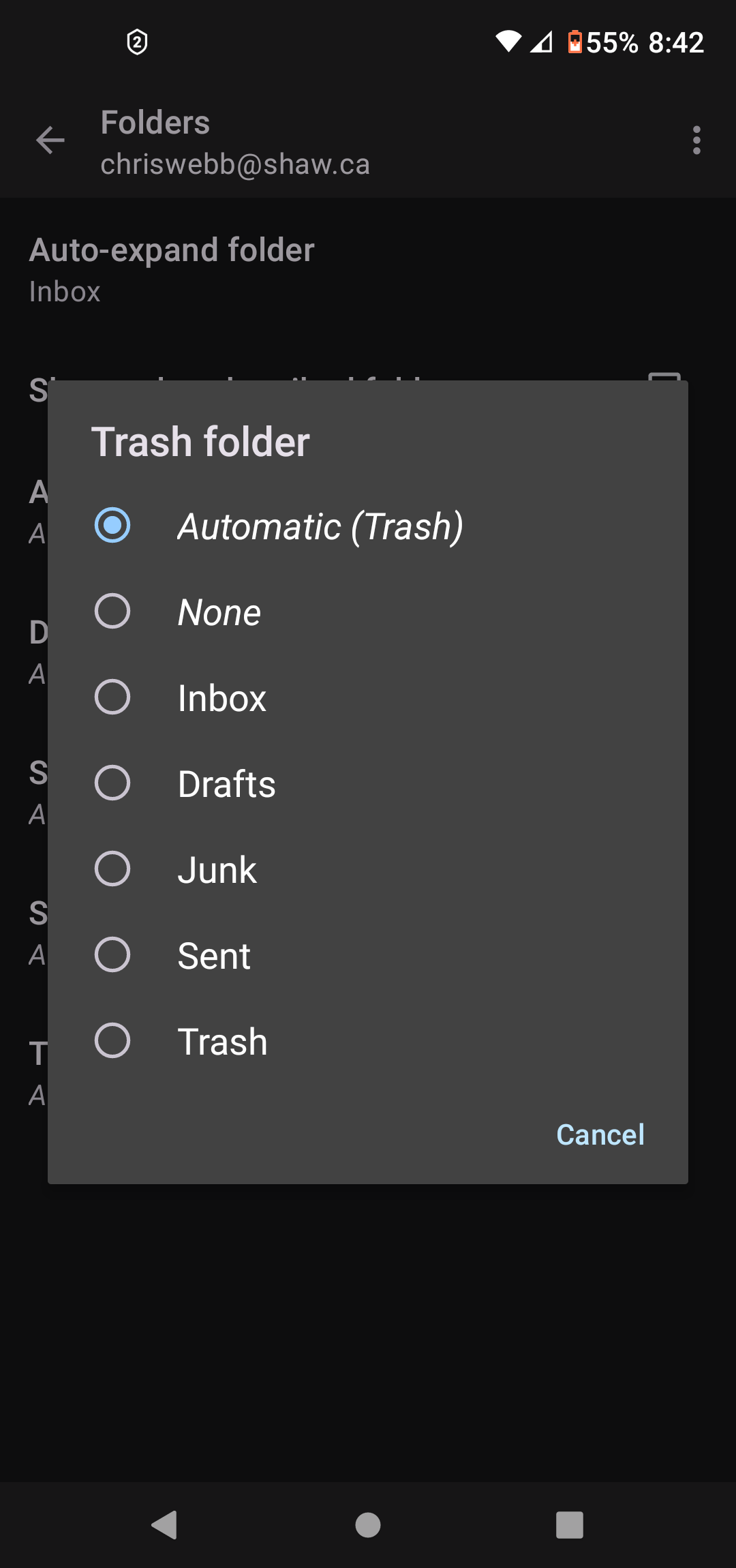The height and width of the screenshot is (1568, 736).
Task: Tap the system back button
Action: click(165, 1525)
